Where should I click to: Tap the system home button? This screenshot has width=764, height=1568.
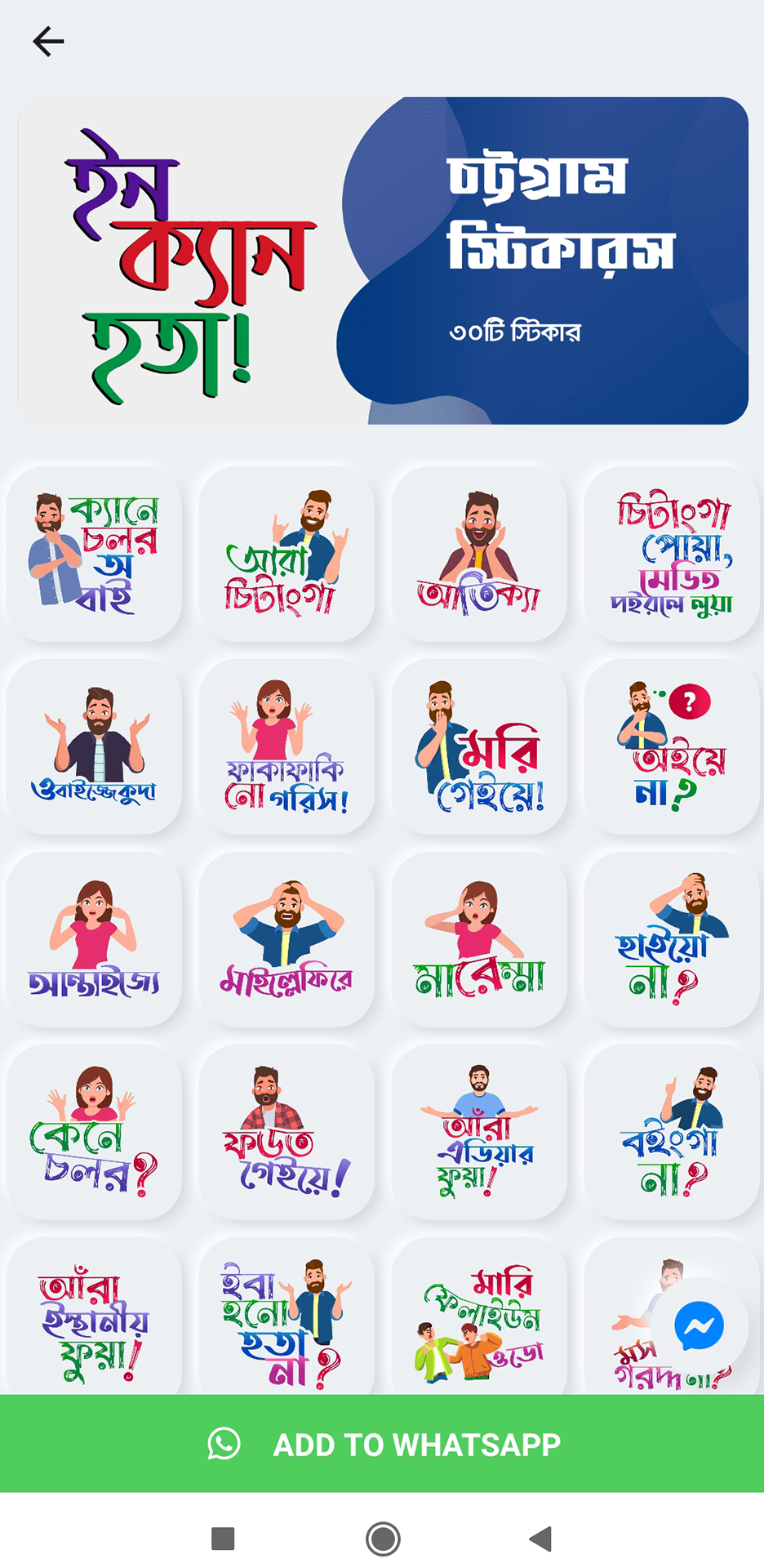click(383, 1539)
